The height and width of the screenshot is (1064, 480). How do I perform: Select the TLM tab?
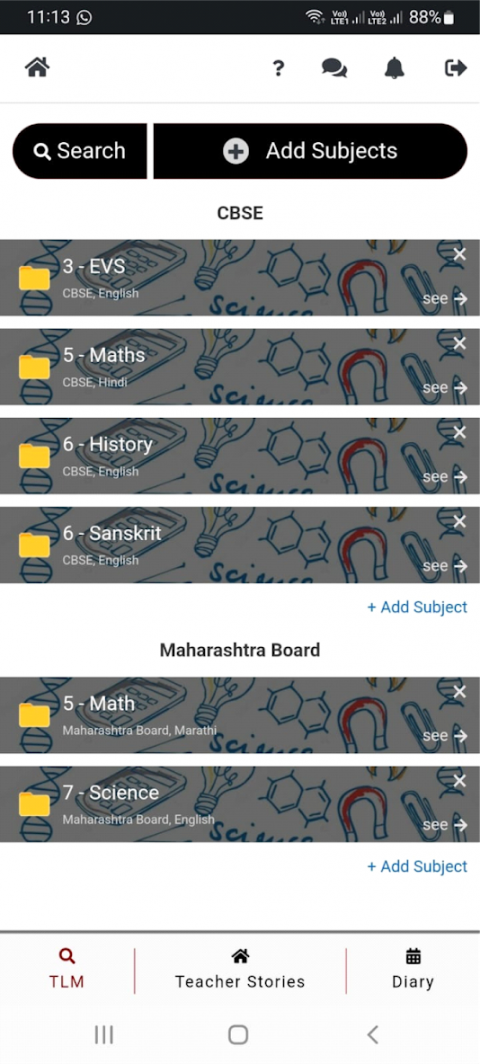[67, 970]
